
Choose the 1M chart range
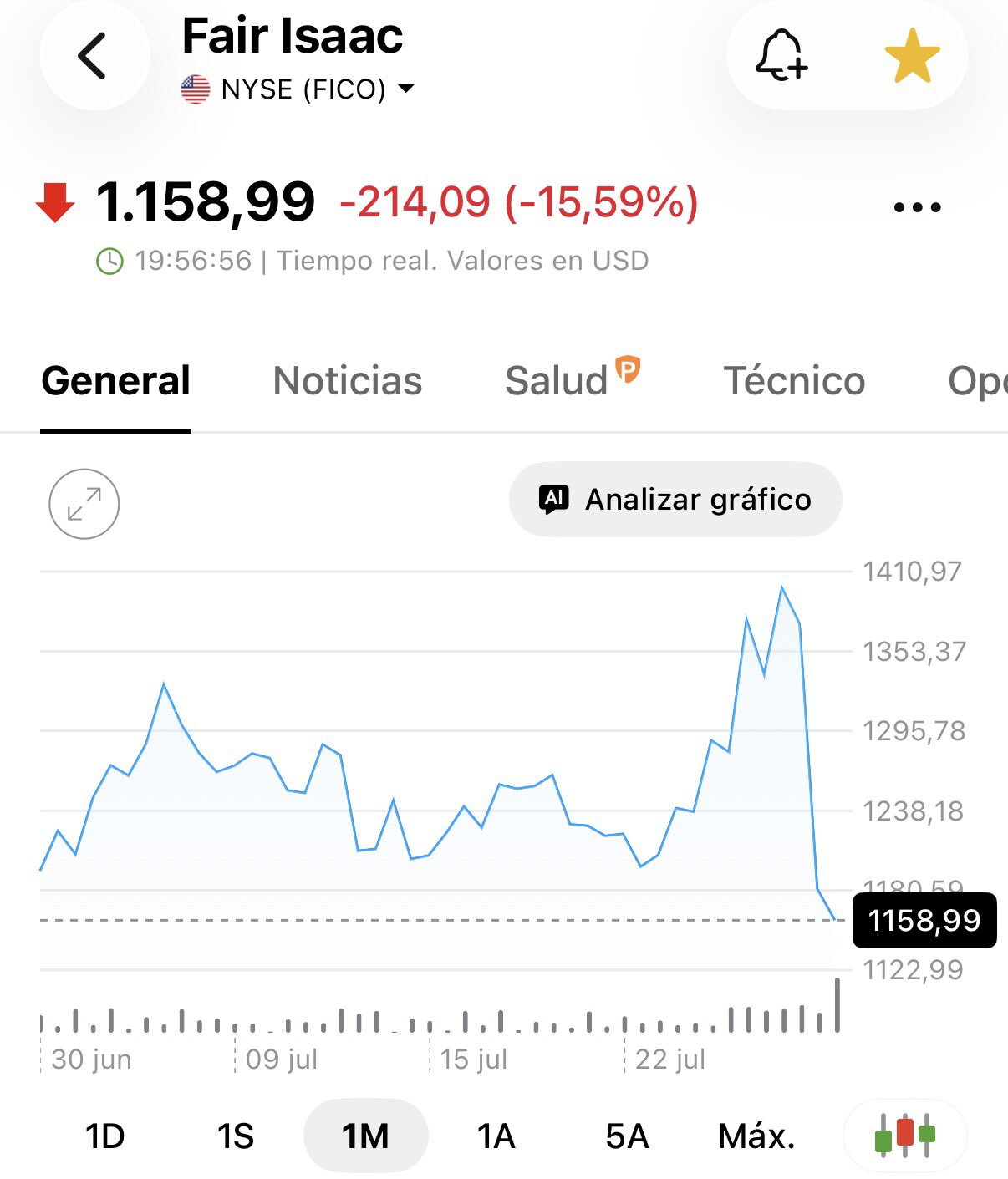pos(366,1136)
